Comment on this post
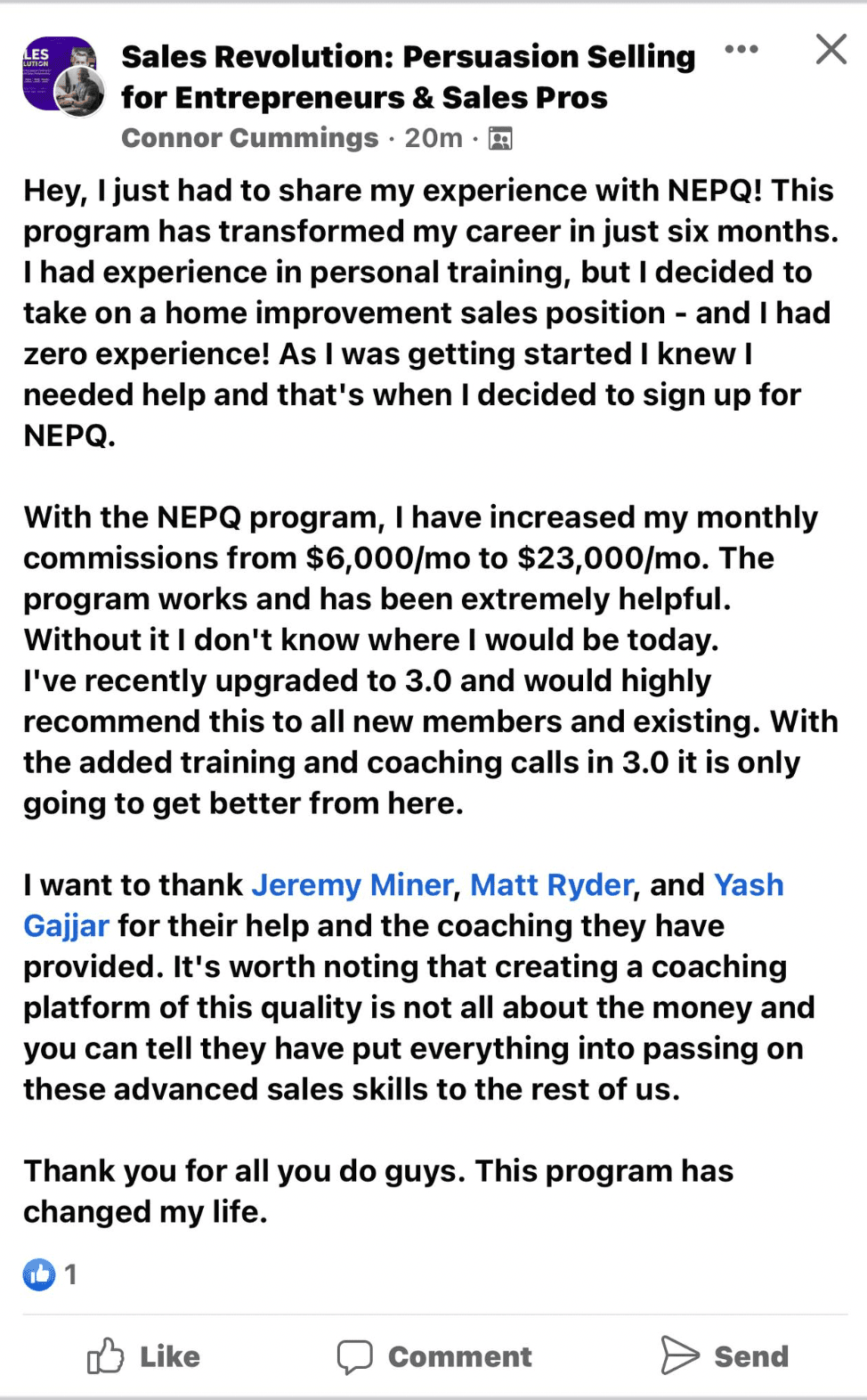Screen dimensions: 867x1400 tap(434, 1356)
